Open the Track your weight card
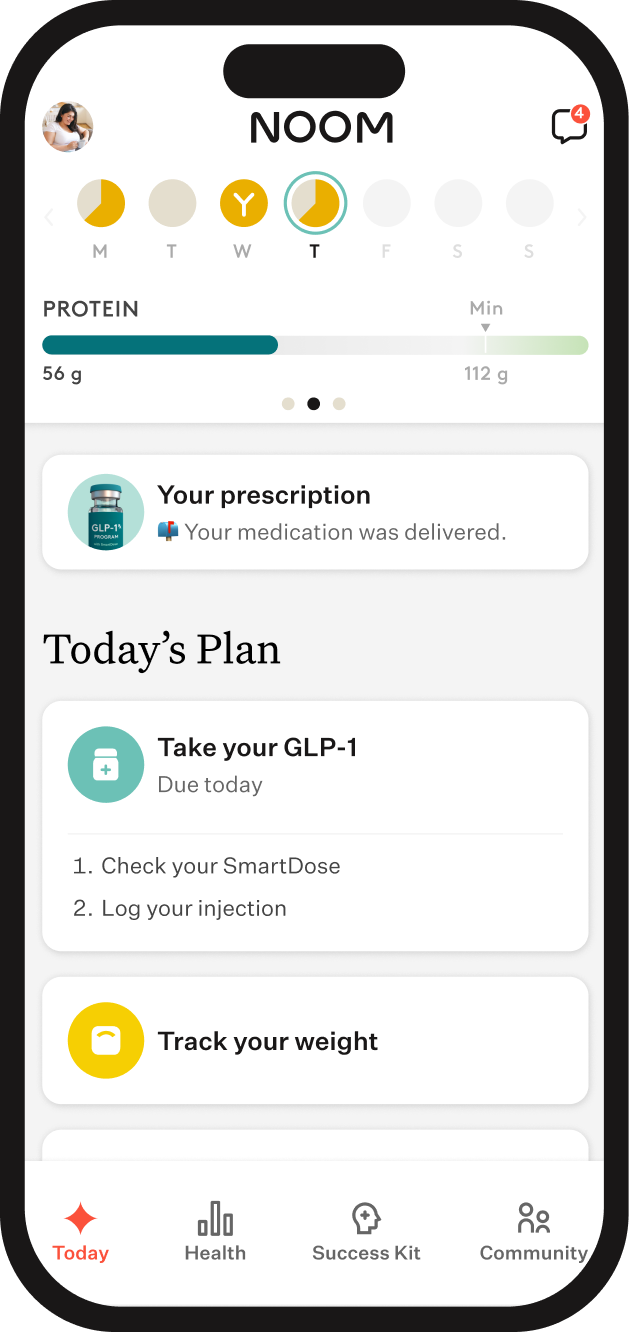The image size is (629, 1332). pos(315,1041)
